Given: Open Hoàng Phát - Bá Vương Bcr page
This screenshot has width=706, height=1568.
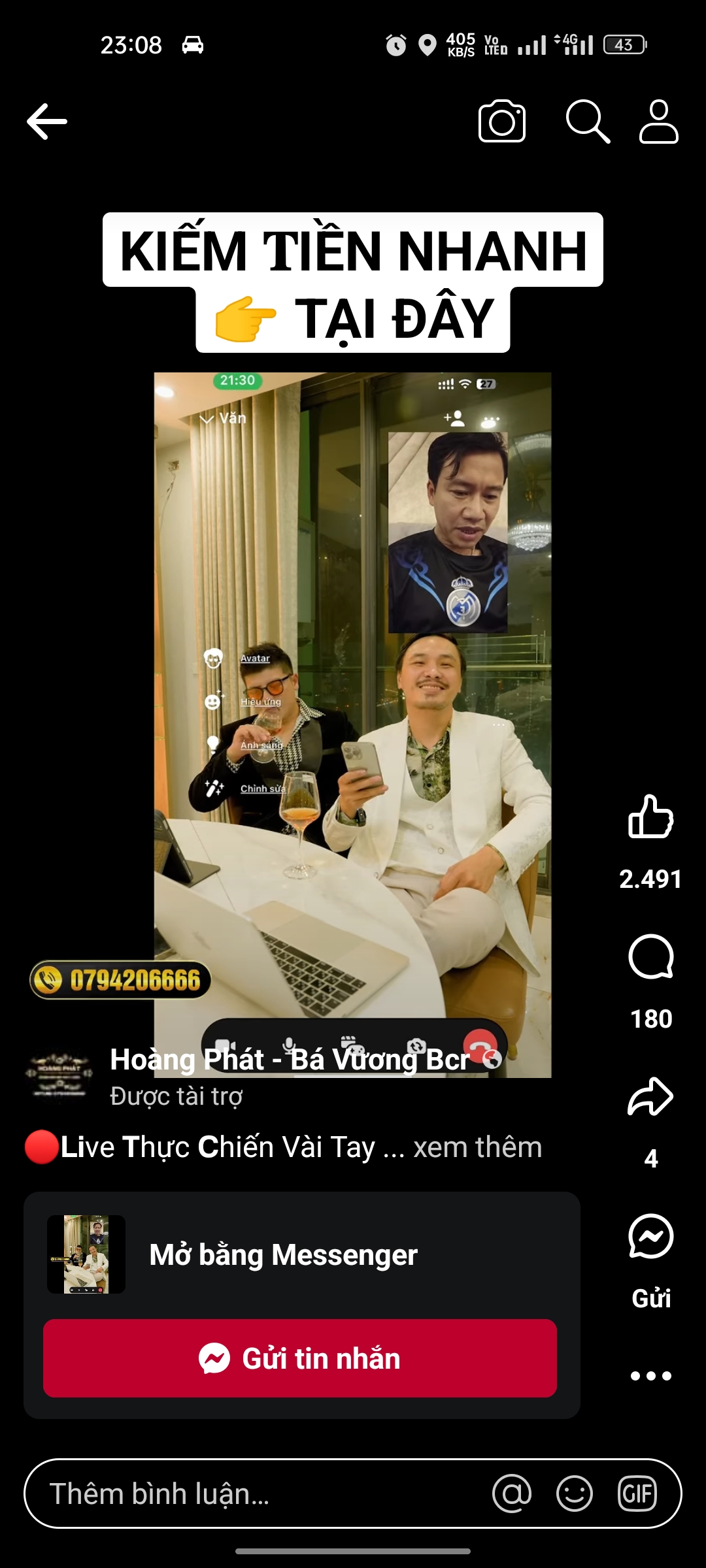Looking at the screenshot, I should tap(289, 1060).
